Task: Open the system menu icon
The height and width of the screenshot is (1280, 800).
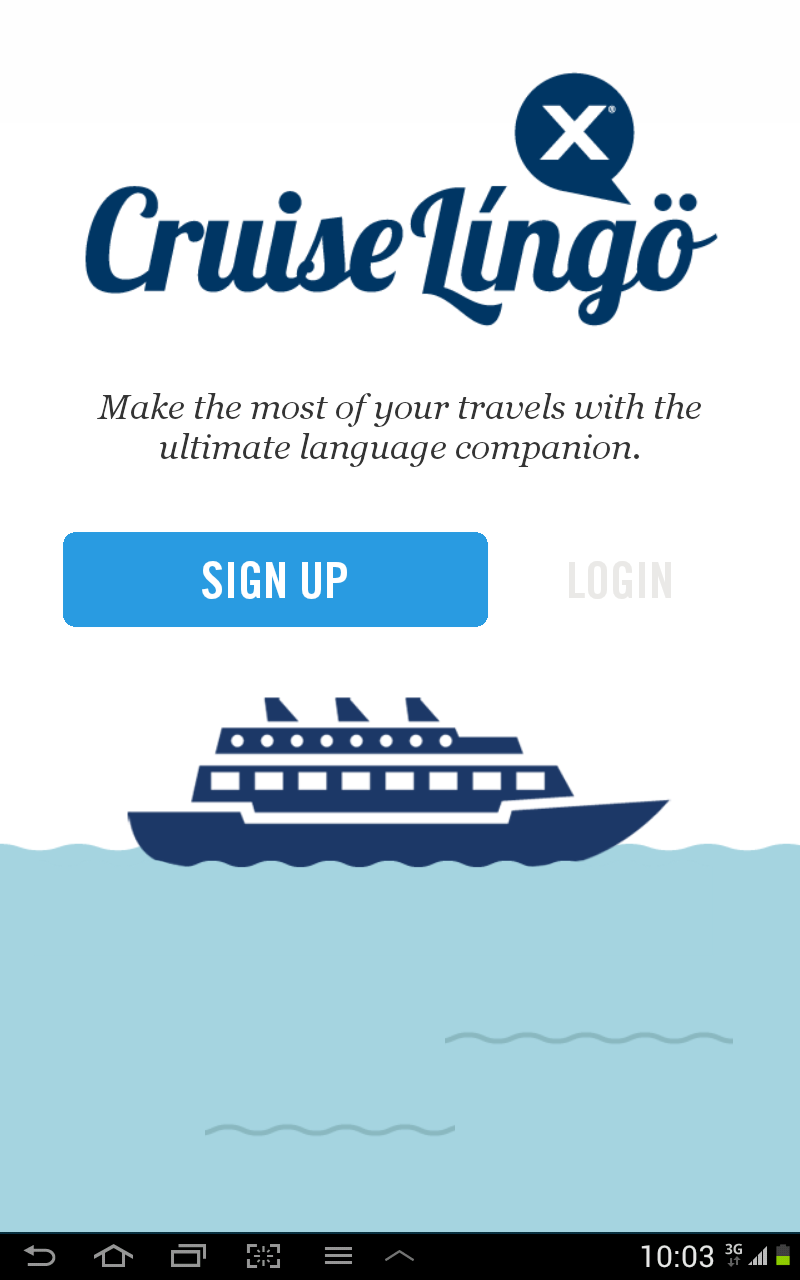Action: [x=338, y=1256]
